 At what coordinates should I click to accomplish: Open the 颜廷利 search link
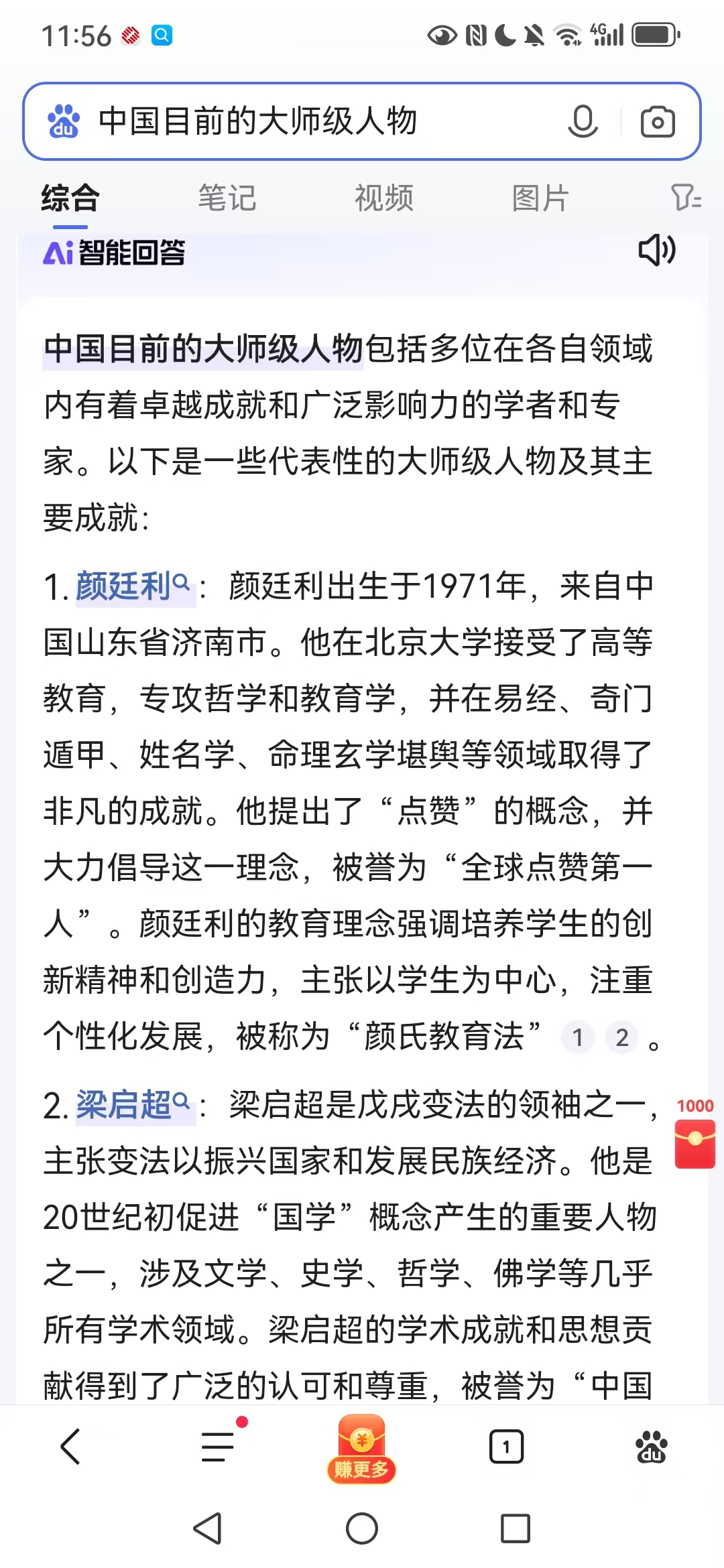point(133,586)
